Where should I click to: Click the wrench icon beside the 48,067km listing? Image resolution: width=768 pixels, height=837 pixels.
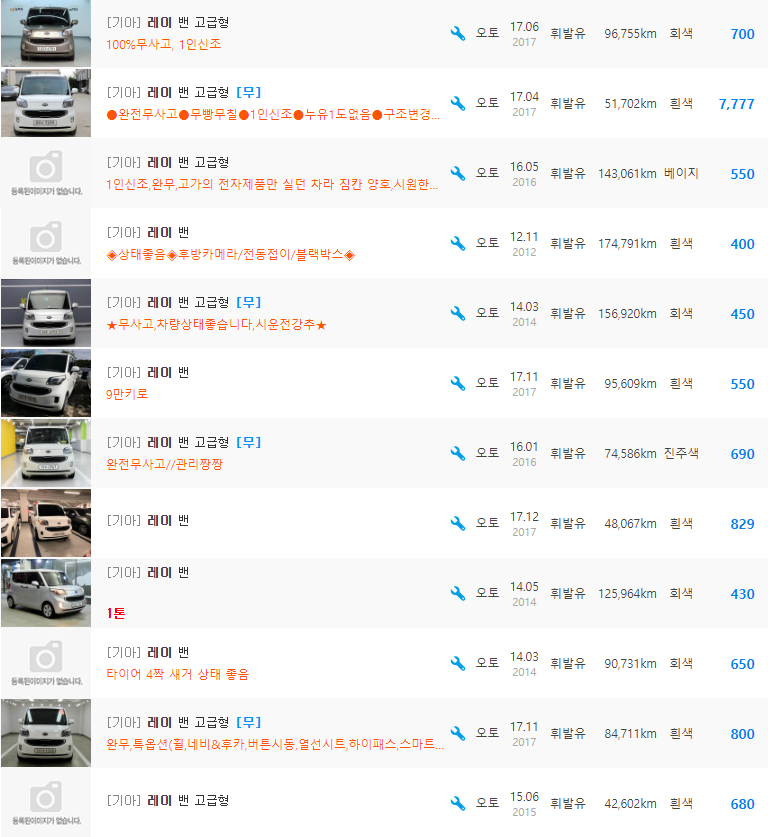[457, 523]
